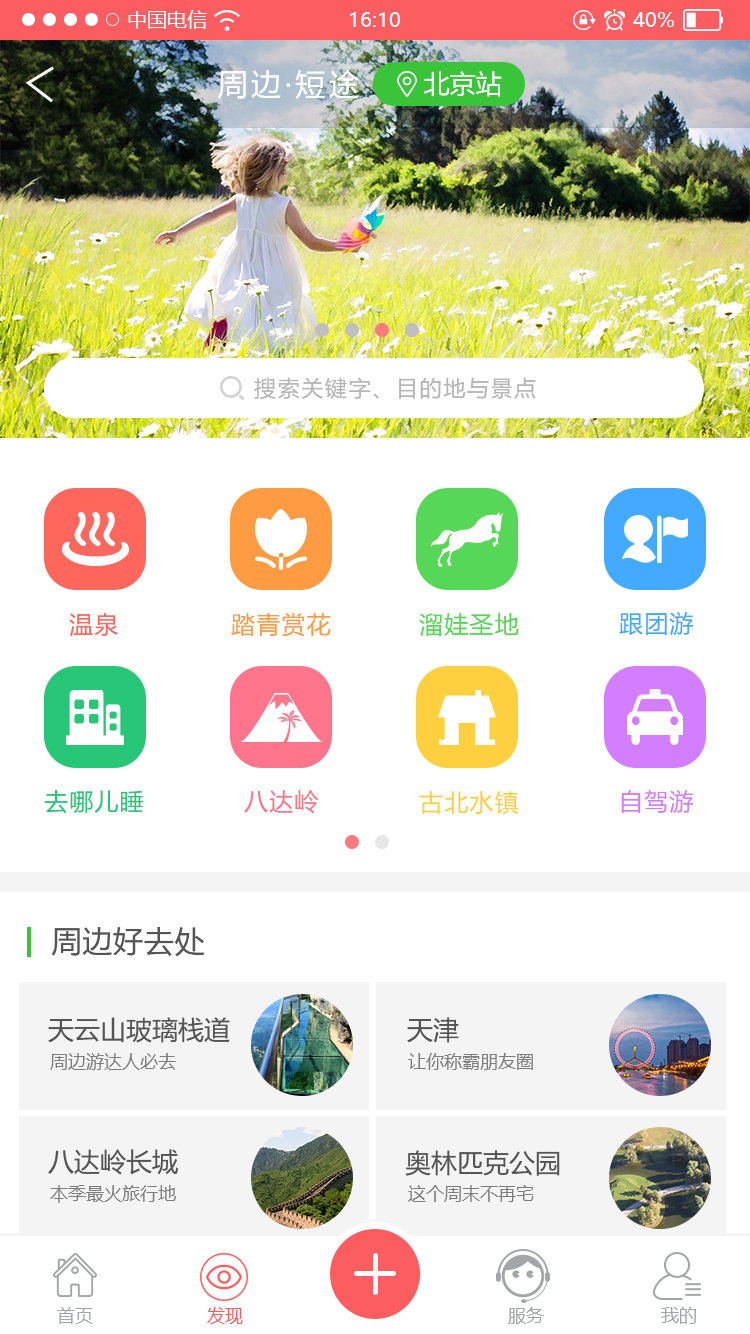This screenshot has height=1334, width=750.
Task: Open the 奥林匹克公园 card
Action: [551, 1175]
